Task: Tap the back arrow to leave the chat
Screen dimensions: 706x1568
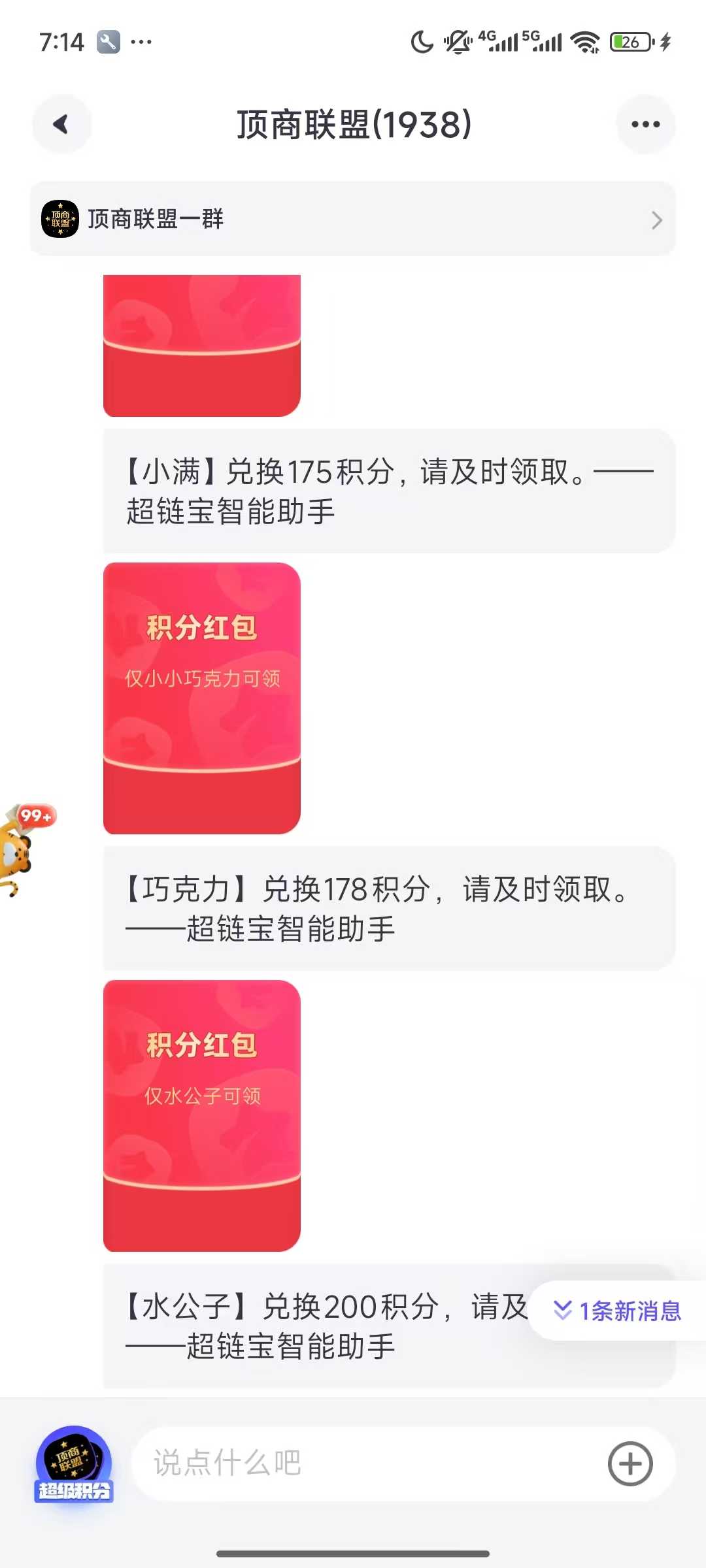Action: point(62,124)
